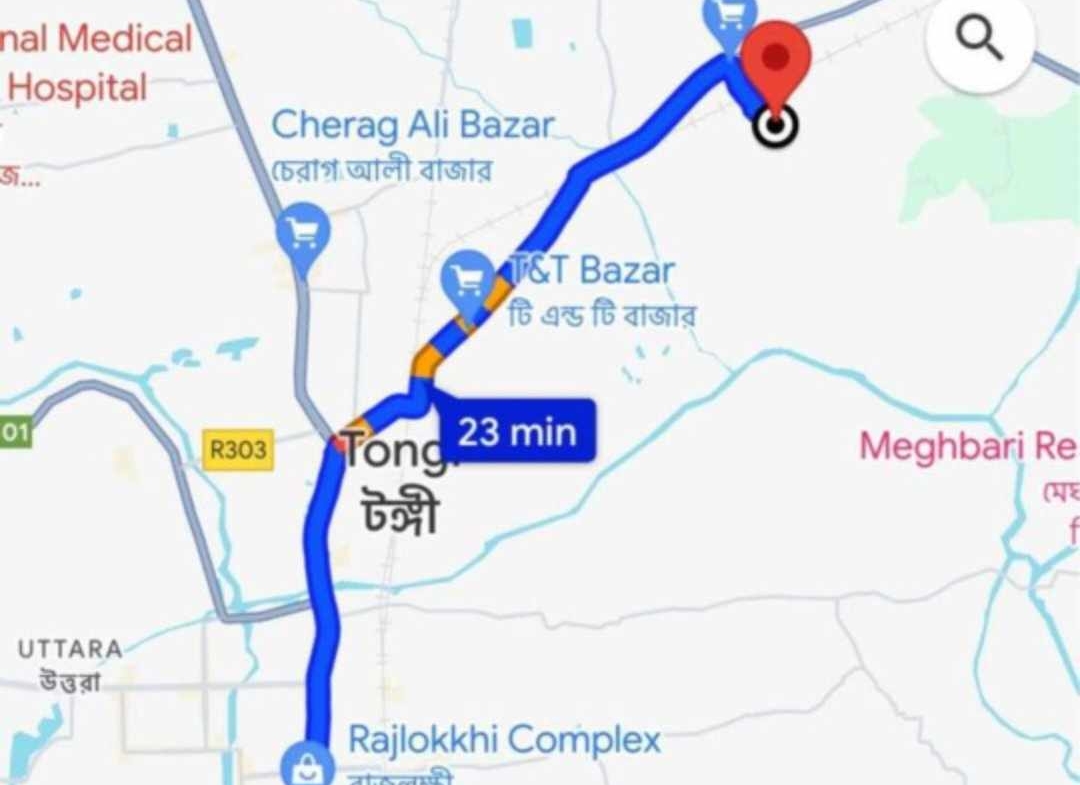Open the Cherag Ali Bazar shopping marker

tap(303, 230)
